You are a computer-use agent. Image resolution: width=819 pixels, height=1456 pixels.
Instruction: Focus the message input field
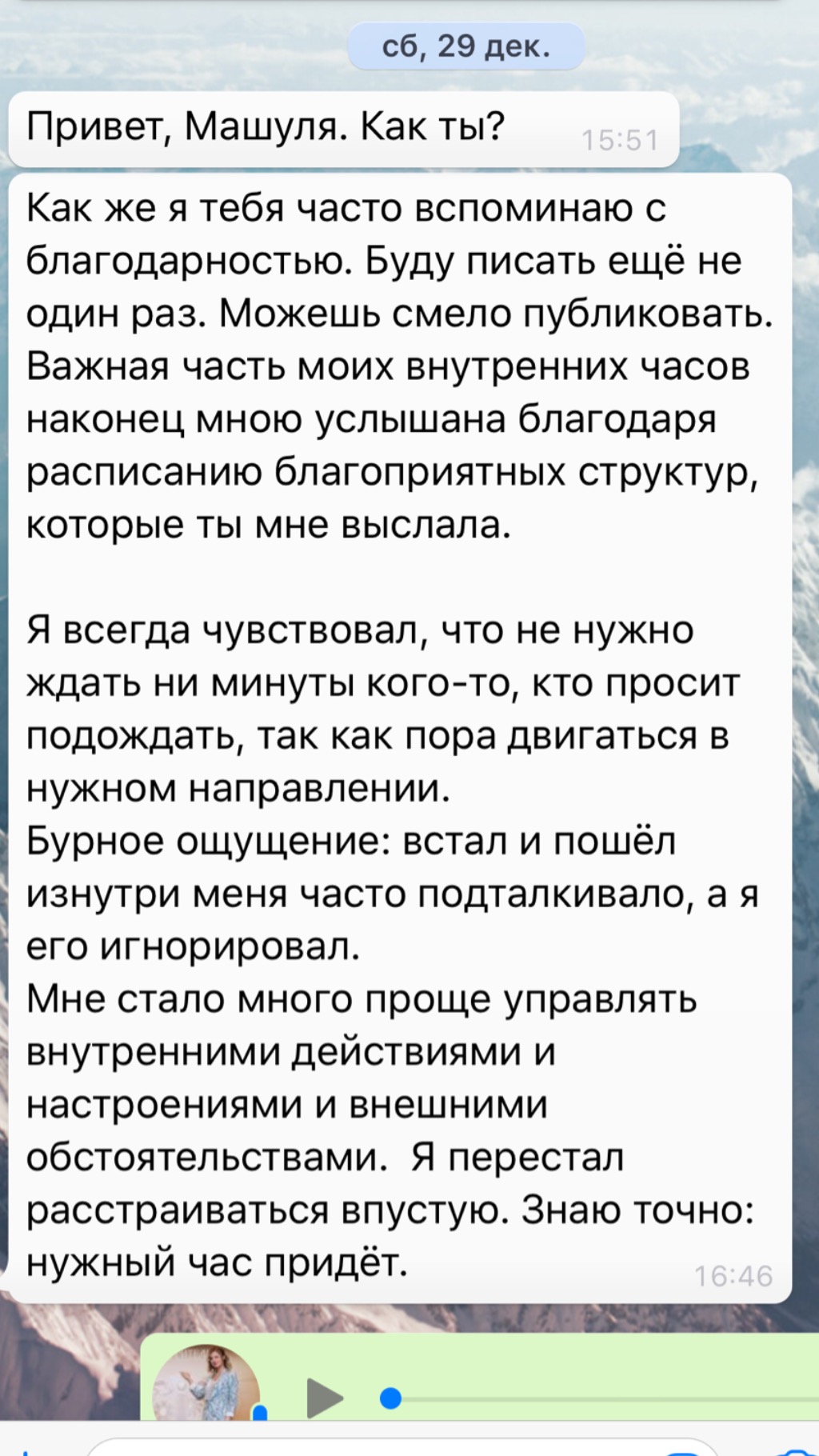400,1446
